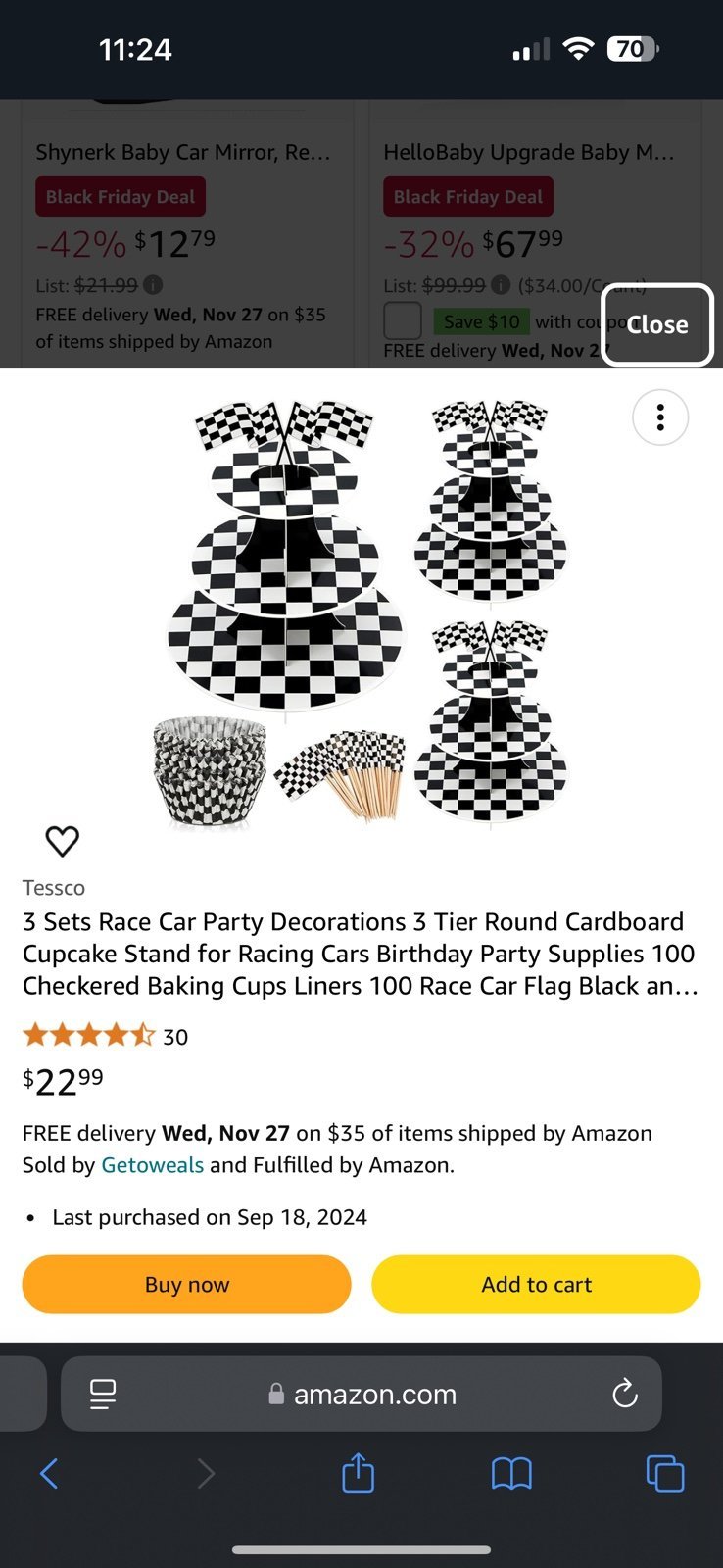Close the product preview sheet
The width and height of the screenshot is (723, 1568).
[x=656, y=324]
